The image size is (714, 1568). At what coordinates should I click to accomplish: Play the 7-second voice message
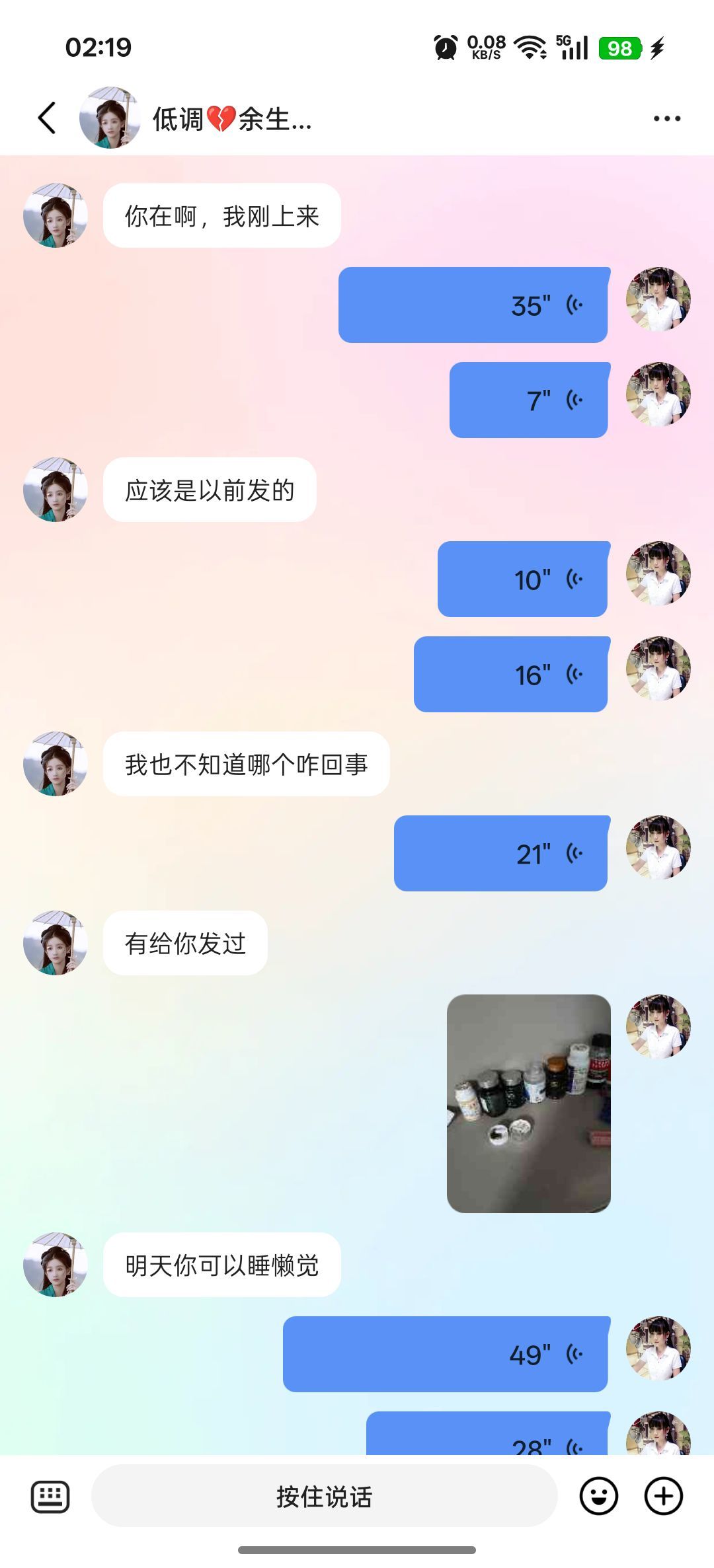528,399
